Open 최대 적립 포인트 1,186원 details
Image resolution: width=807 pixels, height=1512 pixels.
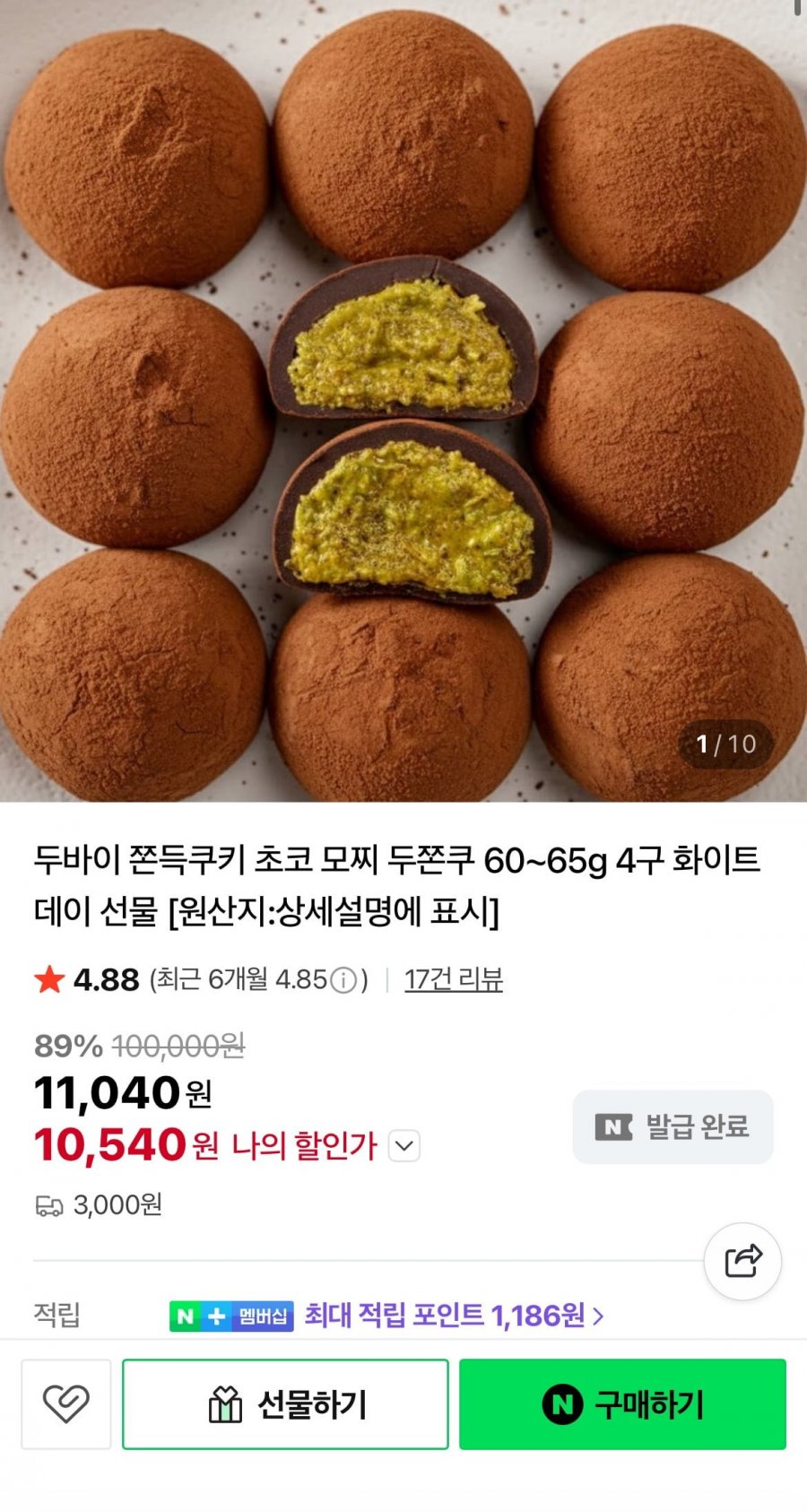(454, 1316)
